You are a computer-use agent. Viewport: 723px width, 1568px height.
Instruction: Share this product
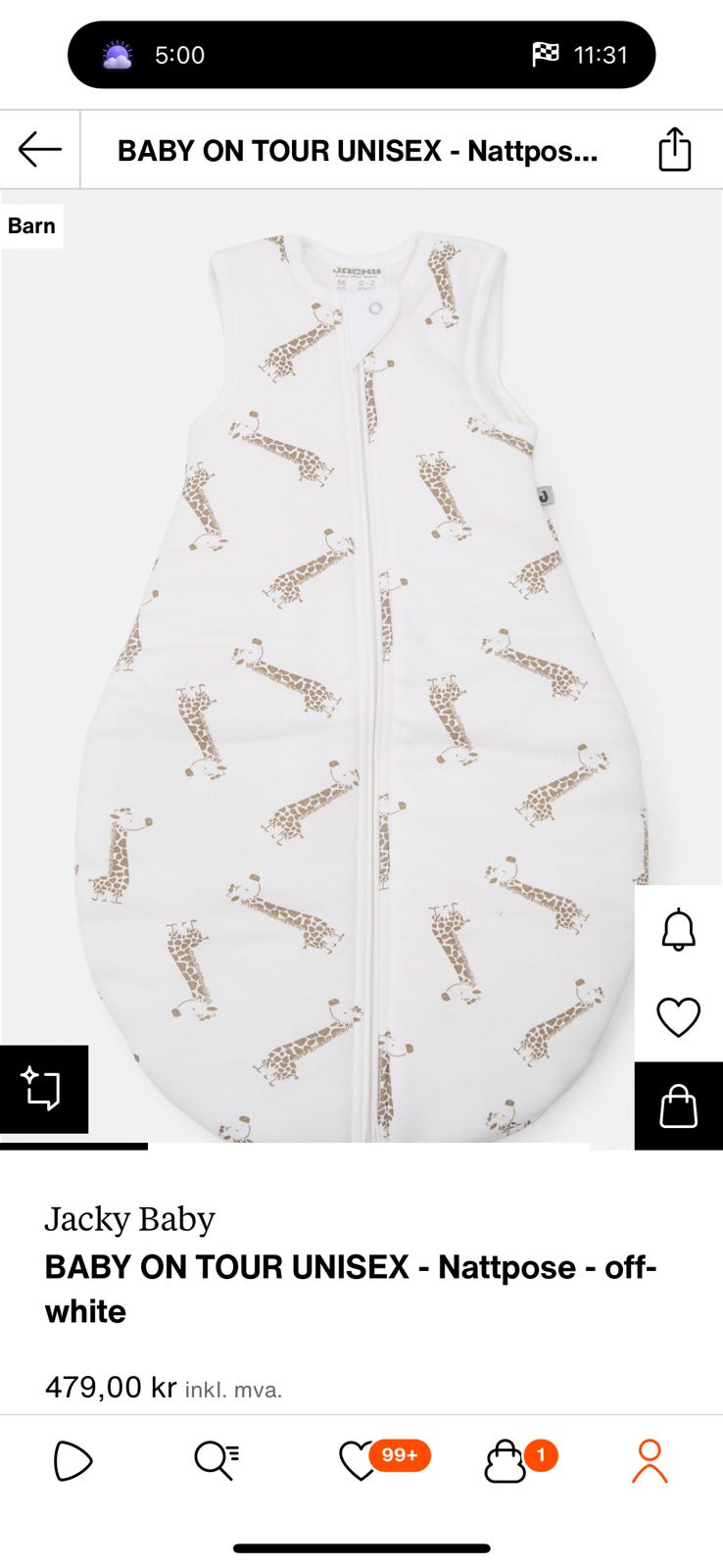click(x=674, y=150)
